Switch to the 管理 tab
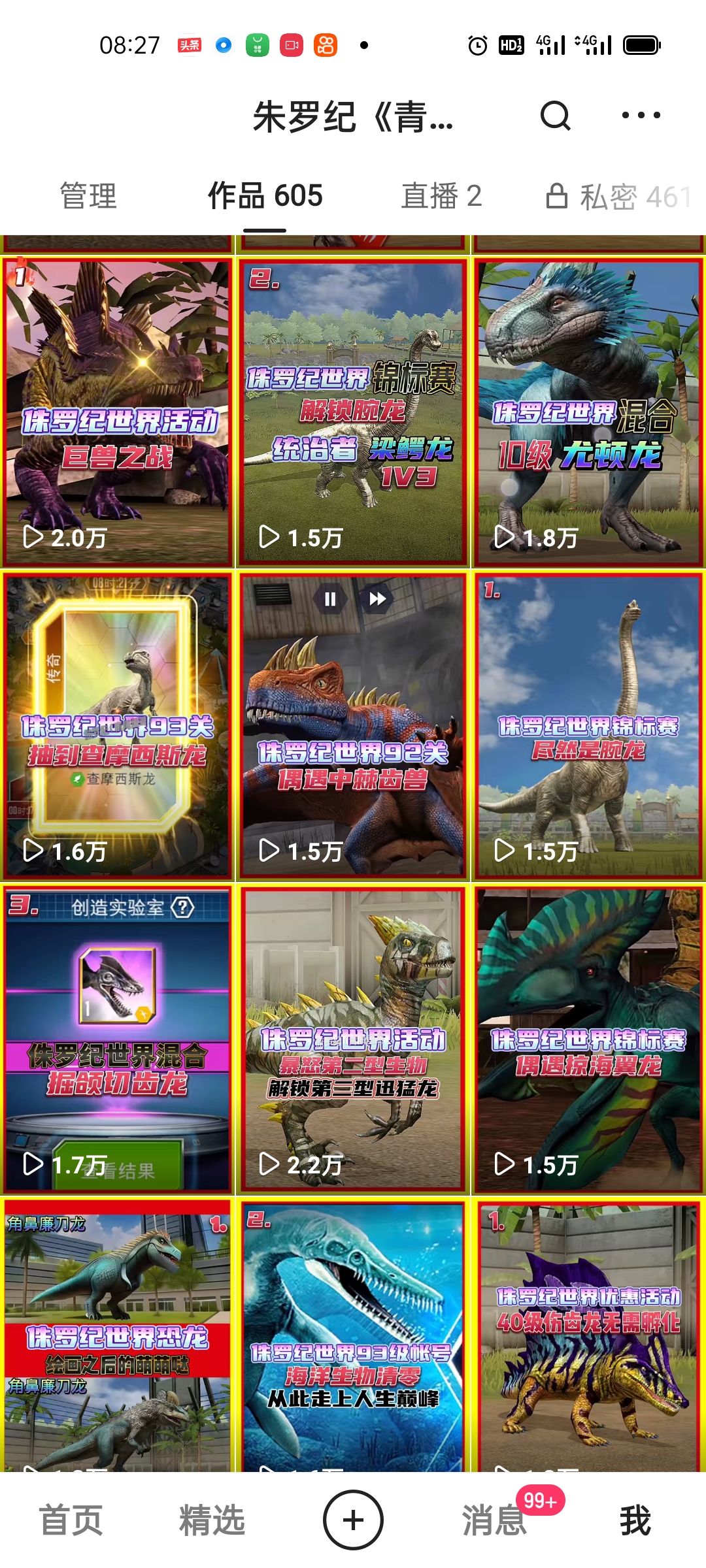This screenshot has height=1568, width=706. click(x=88, y=196)
